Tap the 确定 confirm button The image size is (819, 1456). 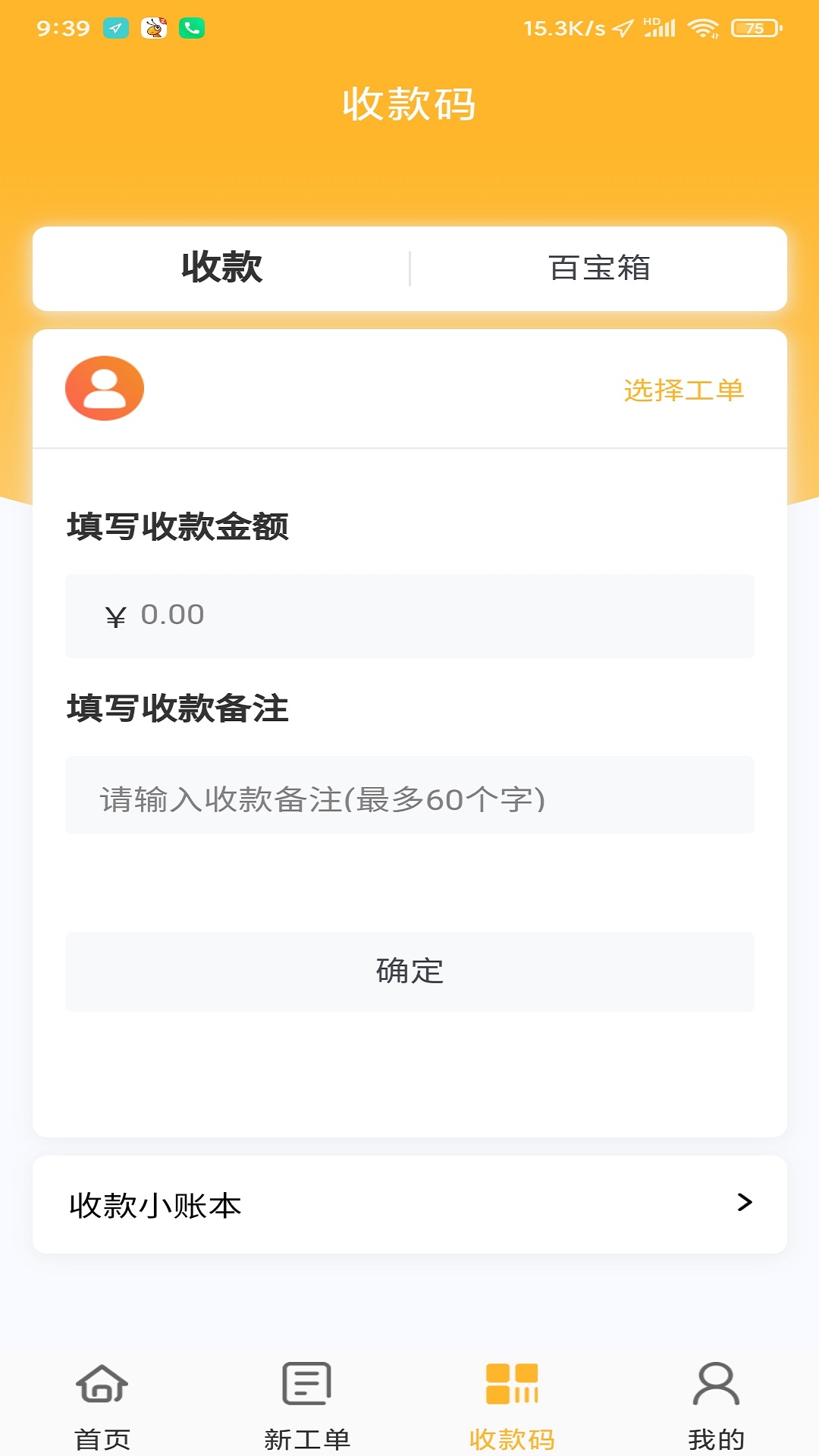409,972
